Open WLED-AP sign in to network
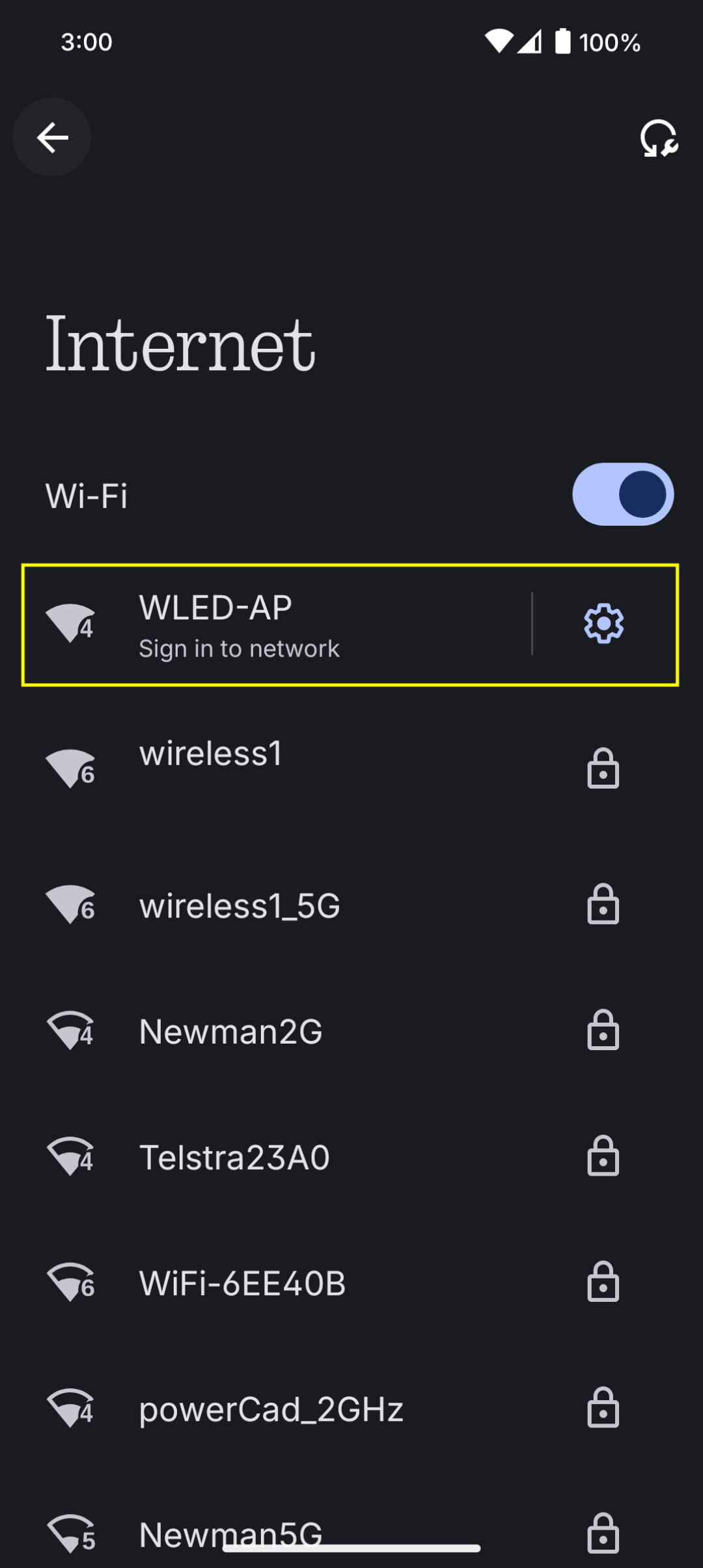The height and width of the screenshot is (1568, 703). 273,625
